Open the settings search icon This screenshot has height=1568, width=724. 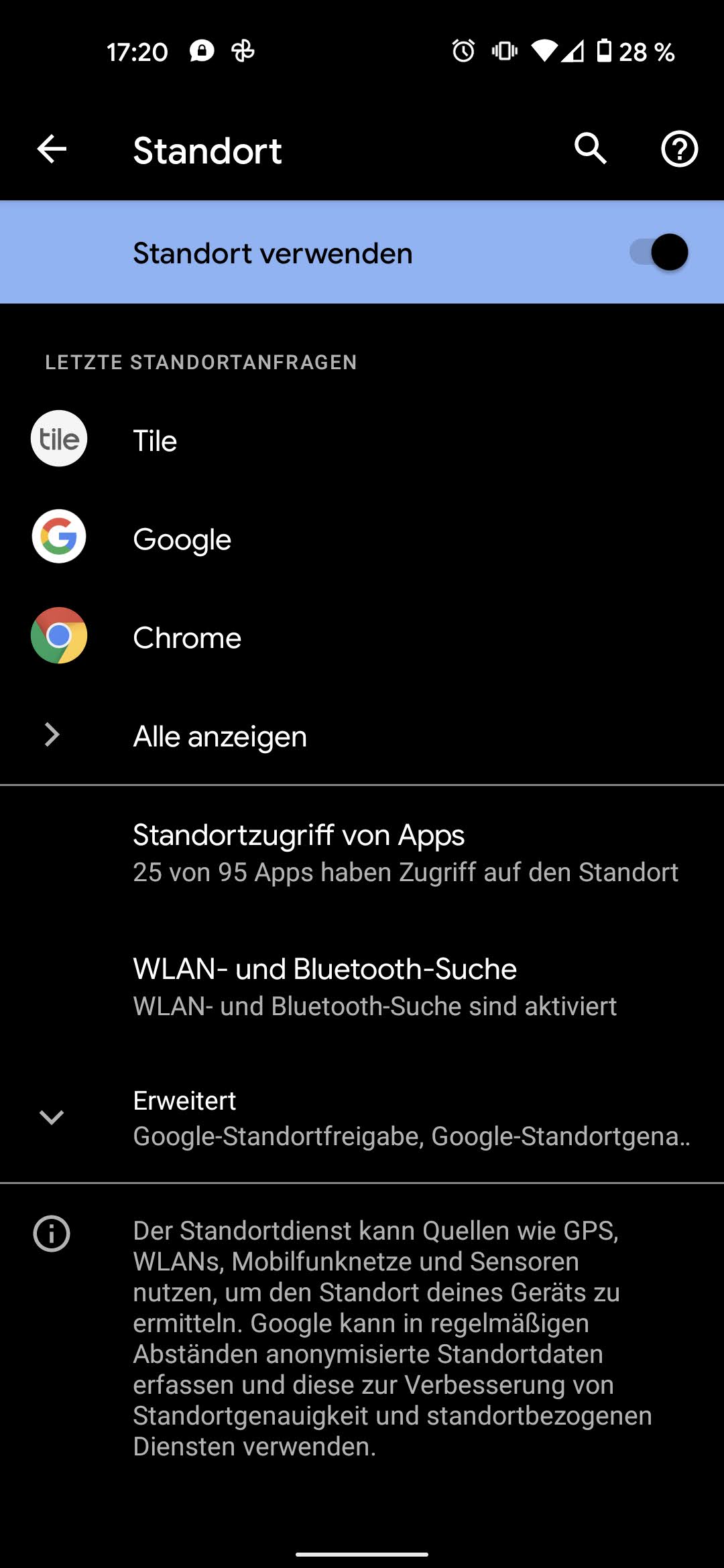pos(590,149)
